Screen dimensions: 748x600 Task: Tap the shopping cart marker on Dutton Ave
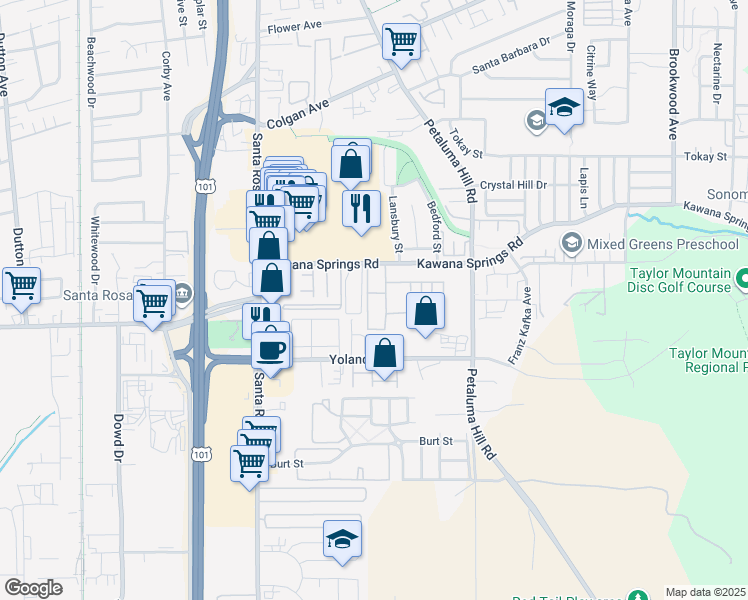pyautogui.click(x=21, y=286)
